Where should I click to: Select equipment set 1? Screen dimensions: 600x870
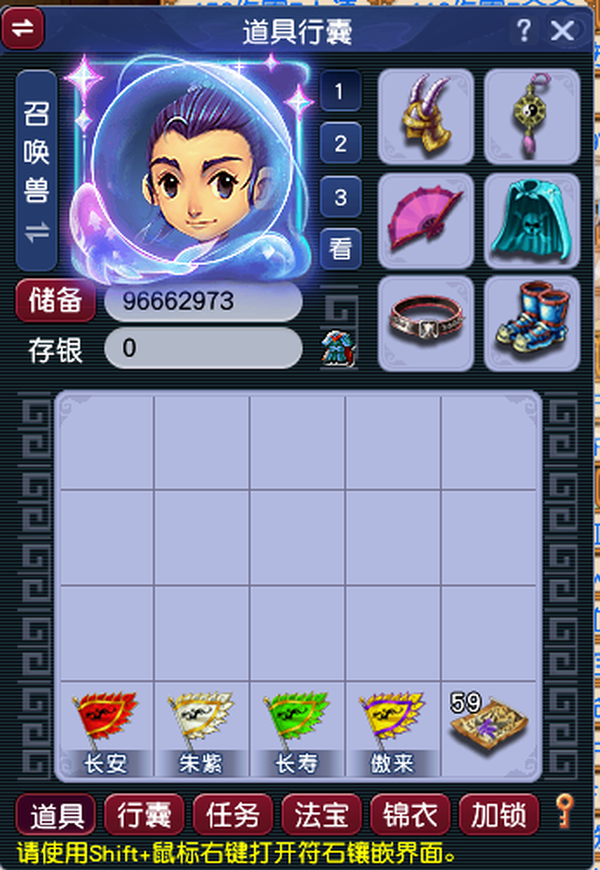[x=340, y=93]
